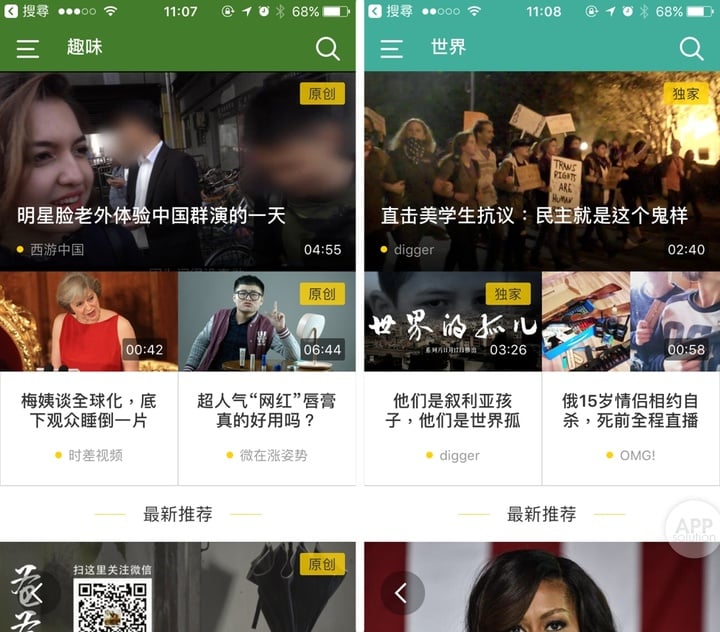720x632 pixels.
Task: Open 他们是叙利亚孩子 video card
Action: (x=452, y=378)
